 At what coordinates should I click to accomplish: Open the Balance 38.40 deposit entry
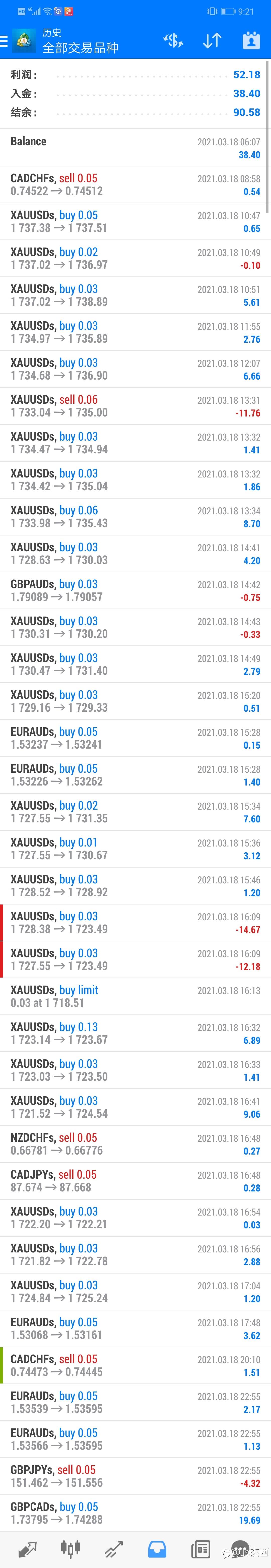pyautogui.click(x=135, y=147)
